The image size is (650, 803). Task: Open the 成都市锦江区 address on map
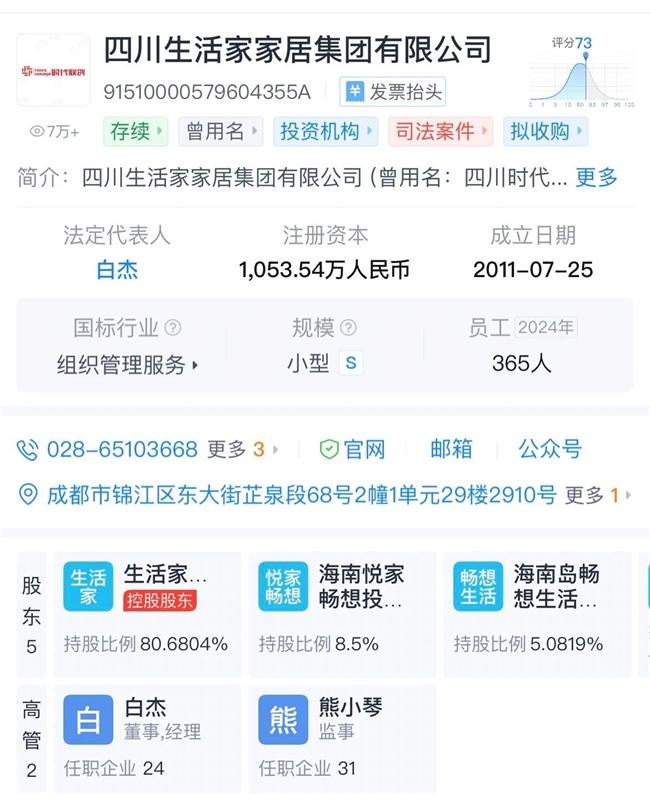pyautogui.click(x=300, y=494)
